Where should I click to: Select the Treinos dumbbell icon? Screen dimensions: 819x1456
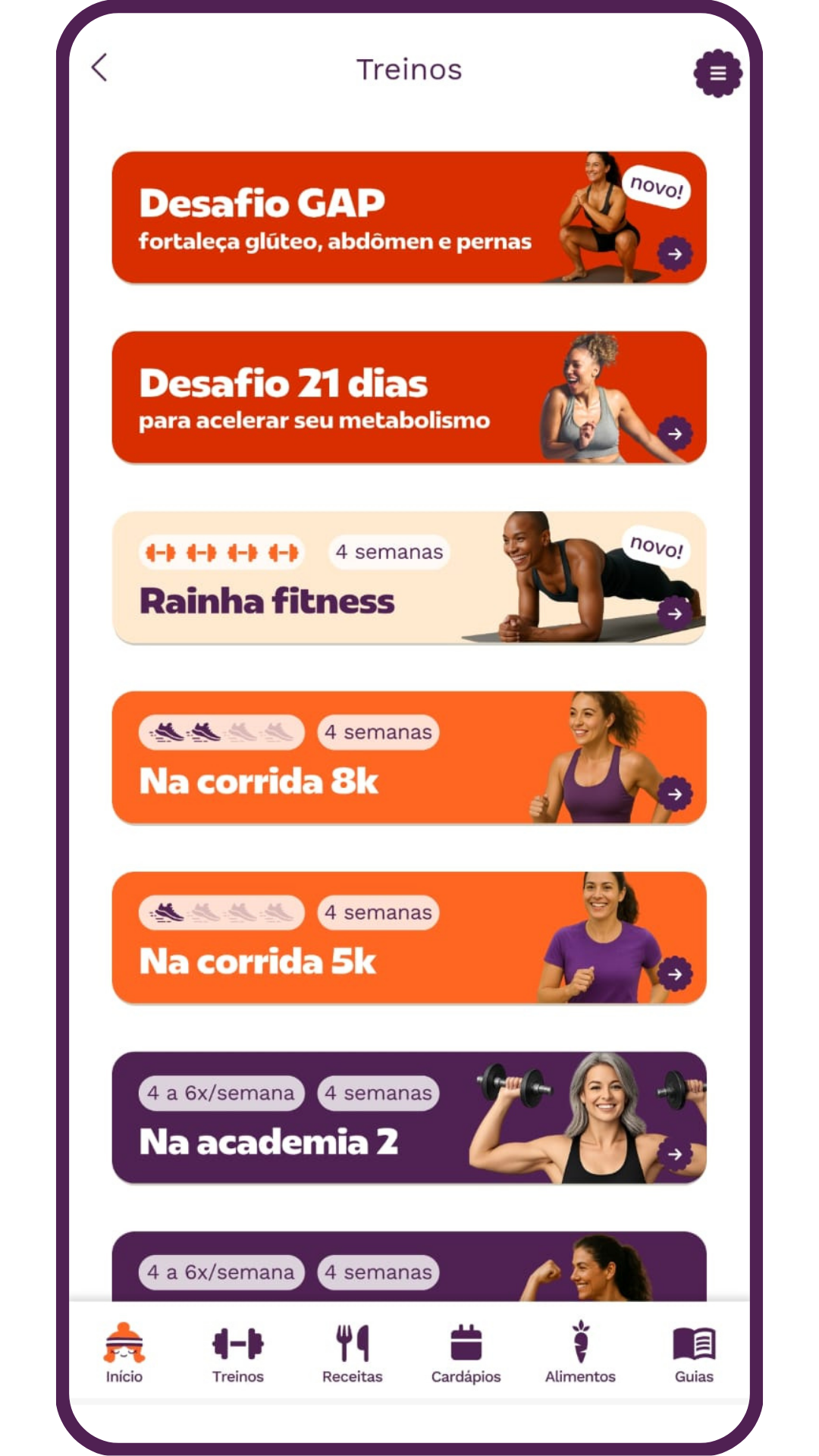(238, 1348)
